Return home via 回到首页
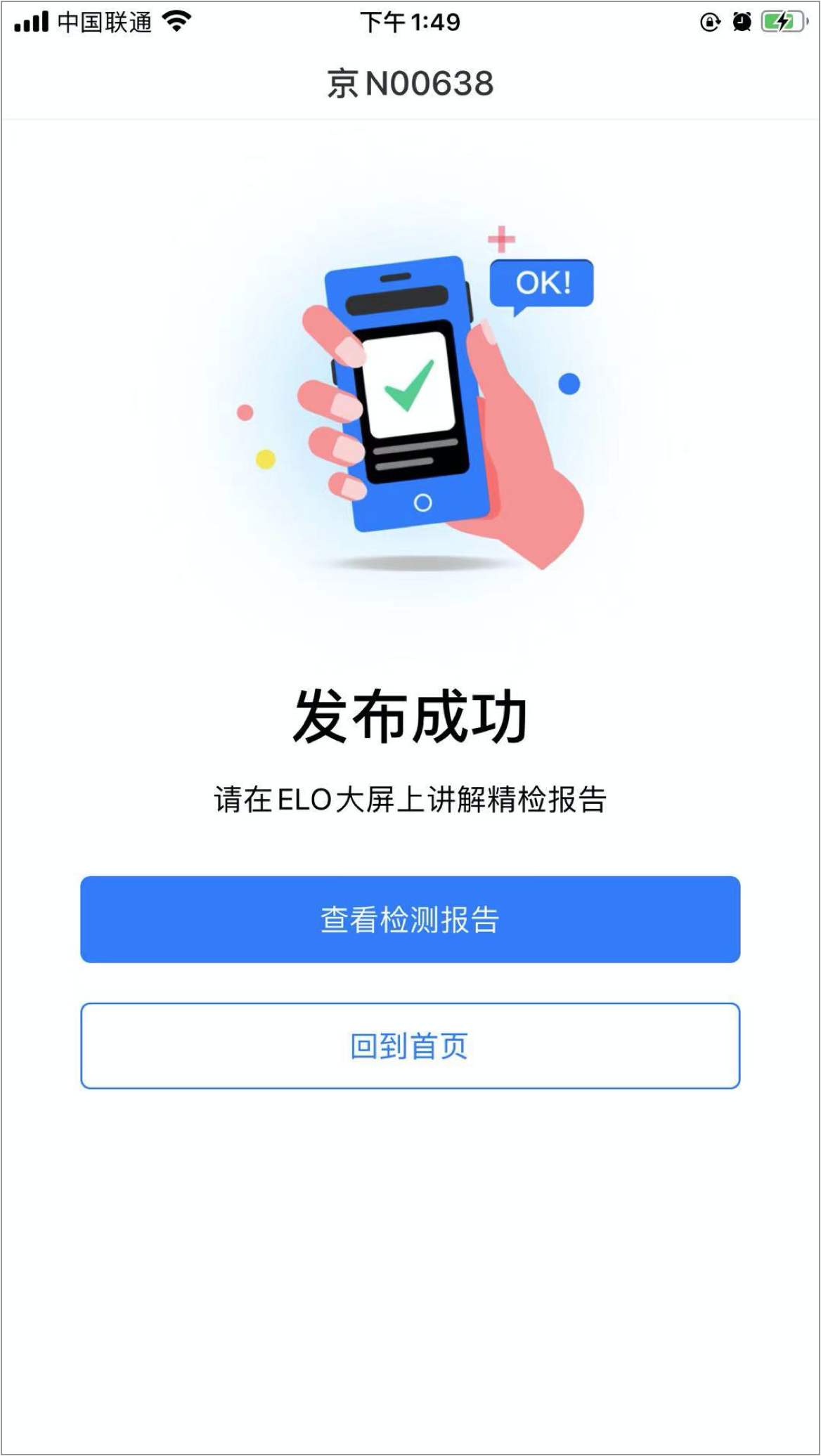This screenshot has width=821, height=1456. pos(410,1046)
